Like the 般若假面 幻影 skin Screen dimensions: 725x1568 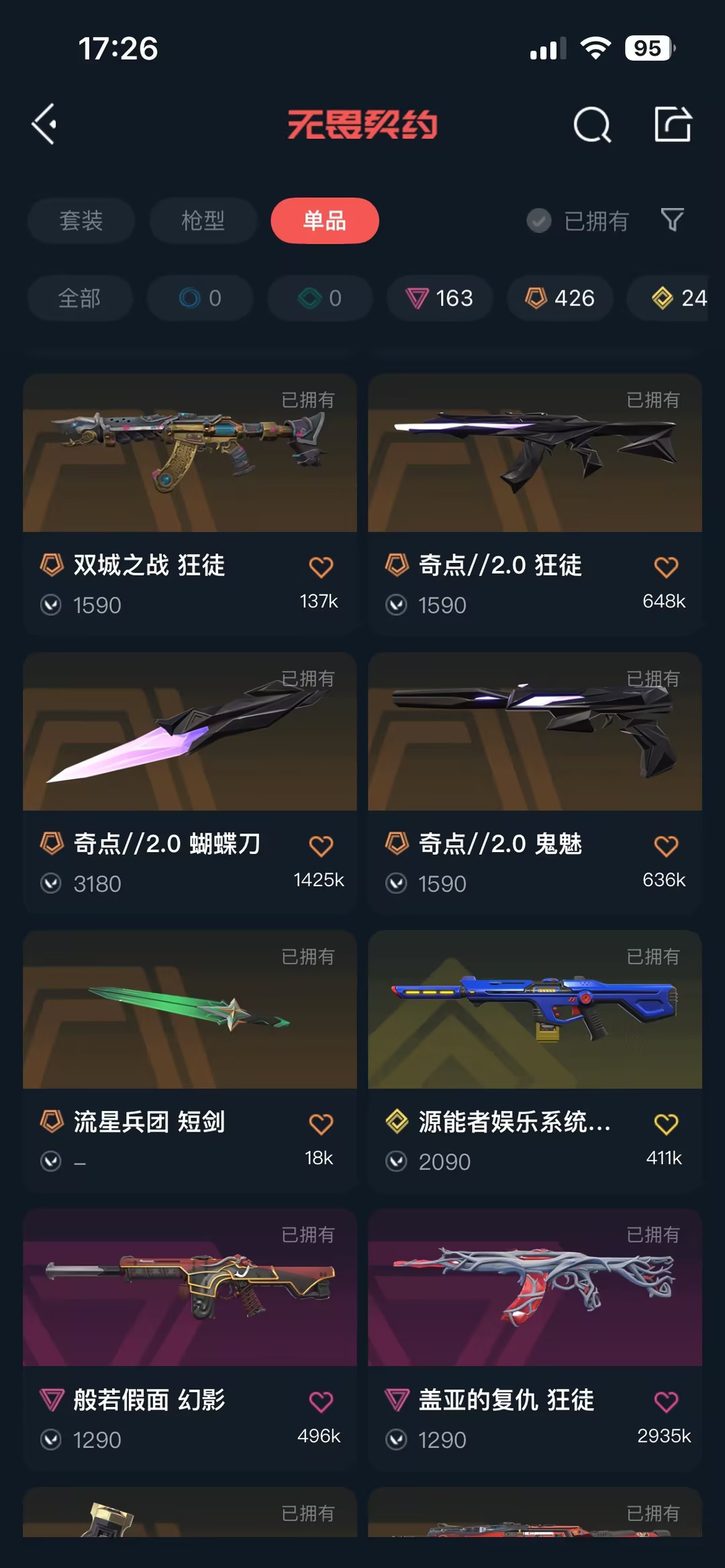tap(321, 1402)
